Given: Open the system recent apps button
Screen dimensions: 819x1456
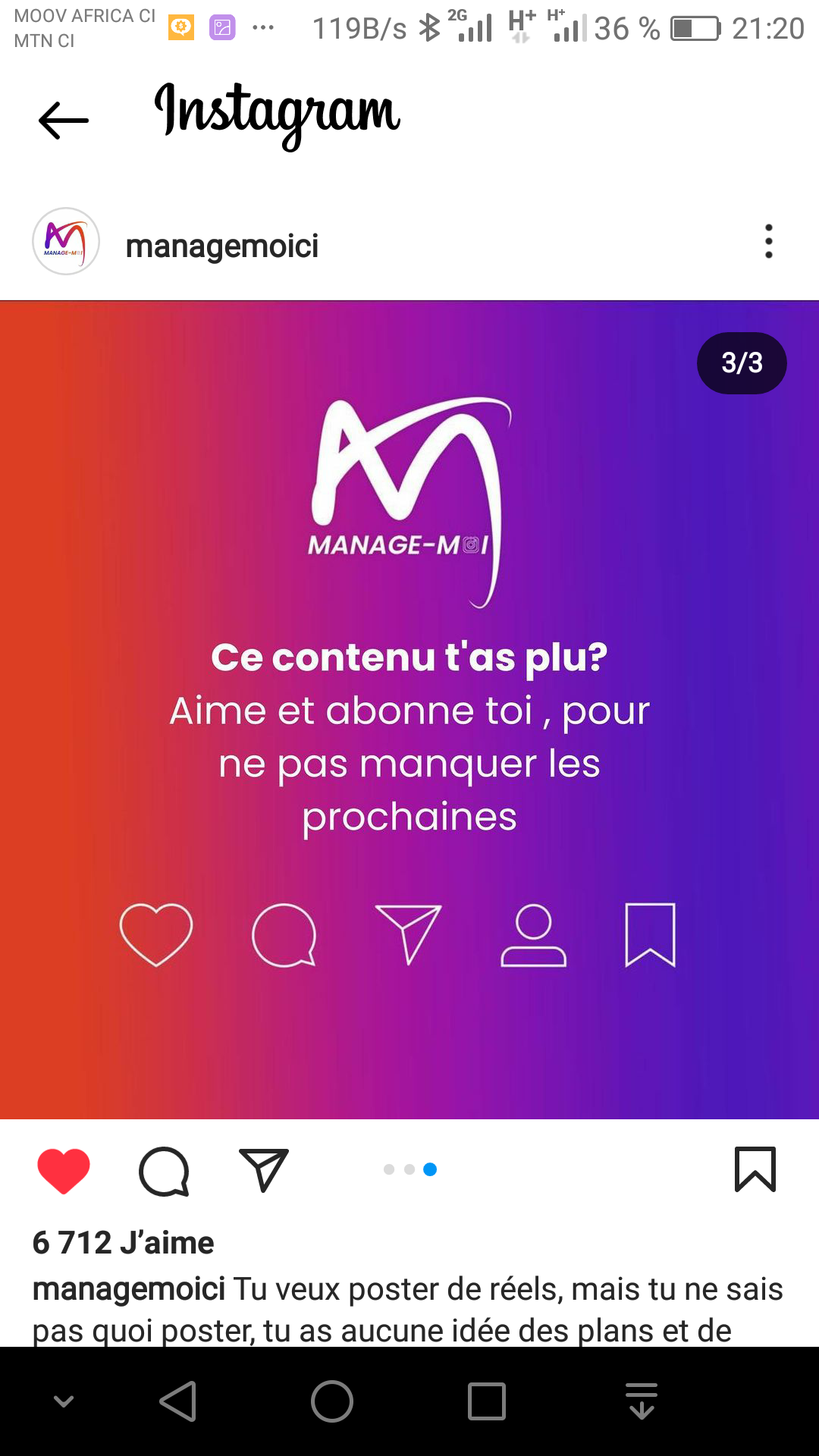Looking at the screenshot, I should click(487, 1401).
